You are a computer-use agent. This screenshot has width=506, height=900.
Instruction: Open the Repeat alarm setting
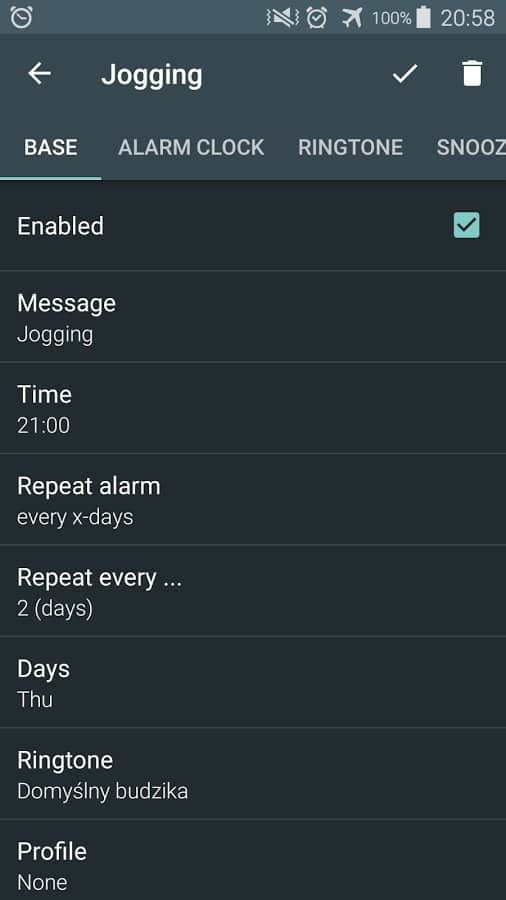253,499
